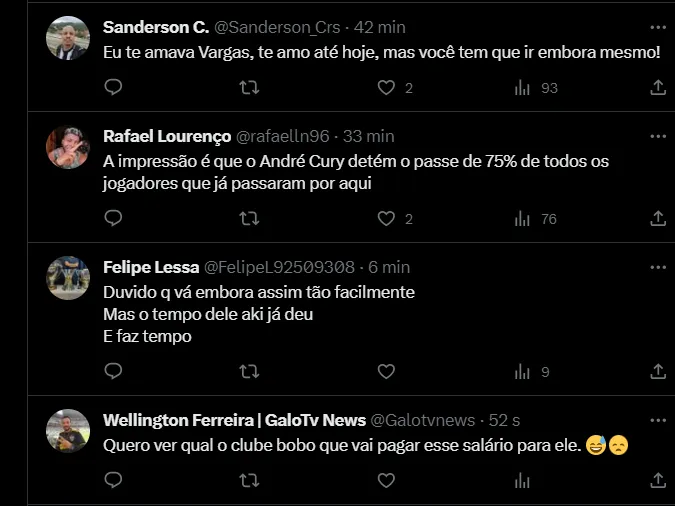Reply to Sanderson C.'s tweet
Viewport: 675px width, 506px height.
(x=113, y=88)
